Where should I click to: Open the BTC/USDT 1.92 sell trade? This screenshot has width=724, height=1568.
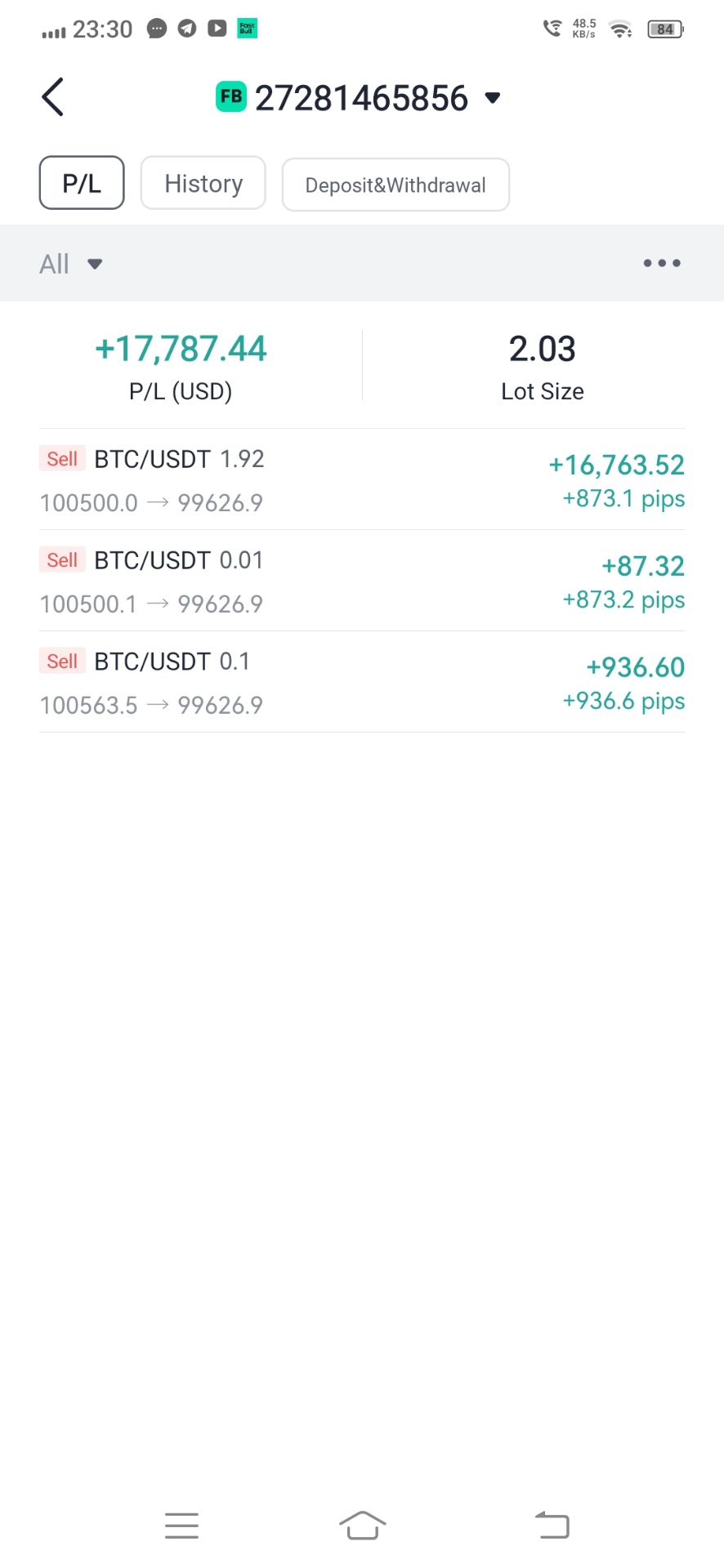tap(361, 479)
